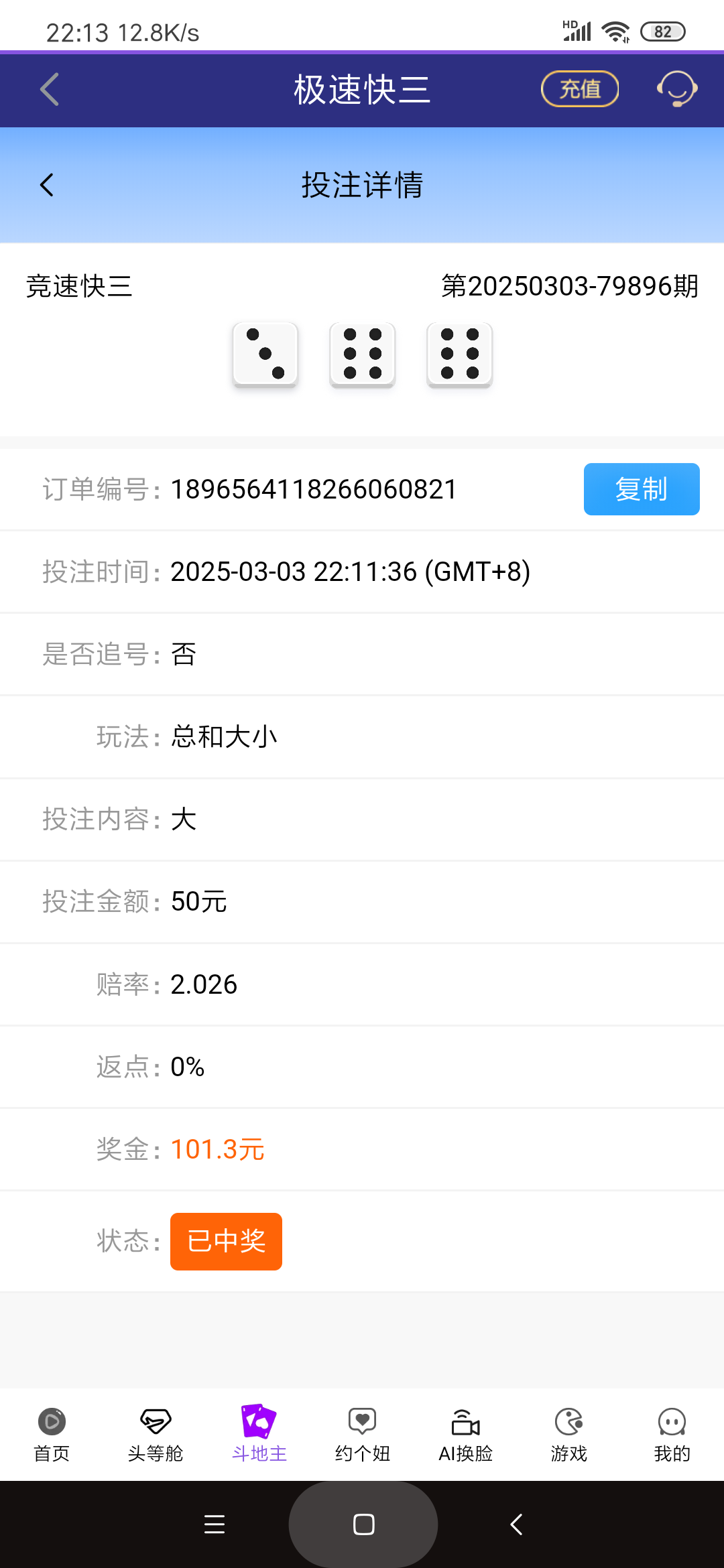
Task: Go back from the 极速快三 header
Action: (49, 89)
